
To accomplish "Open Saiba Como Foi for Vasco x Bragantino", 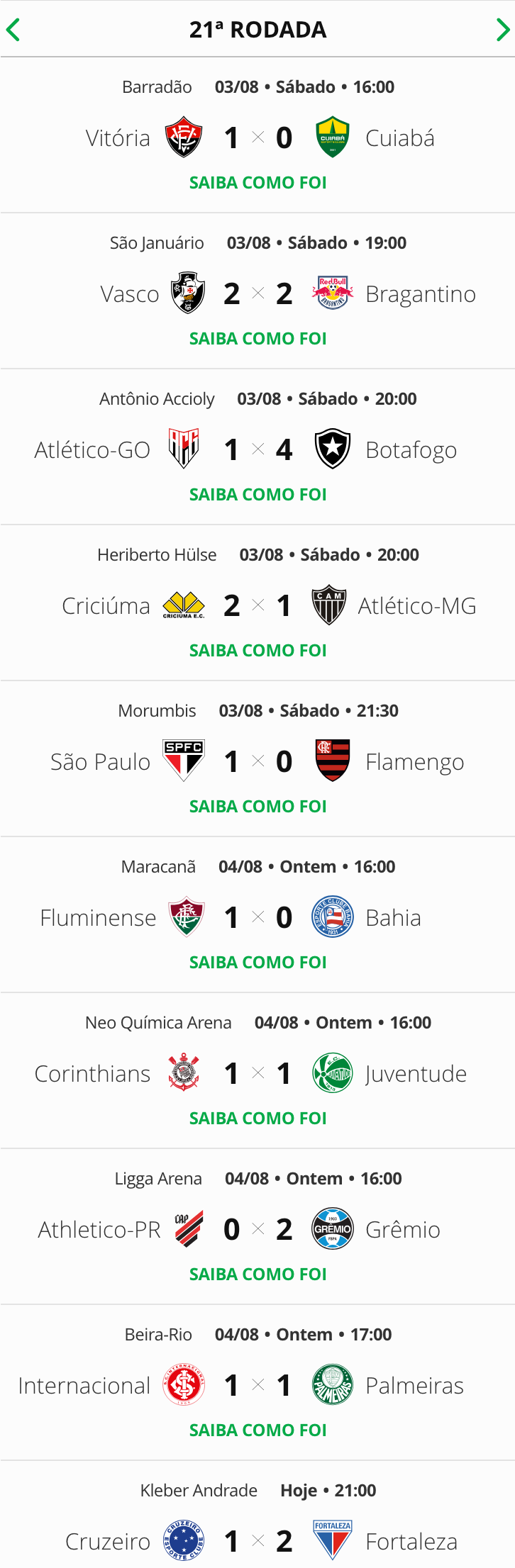I will pyautogui.click(x=257, y=339).
